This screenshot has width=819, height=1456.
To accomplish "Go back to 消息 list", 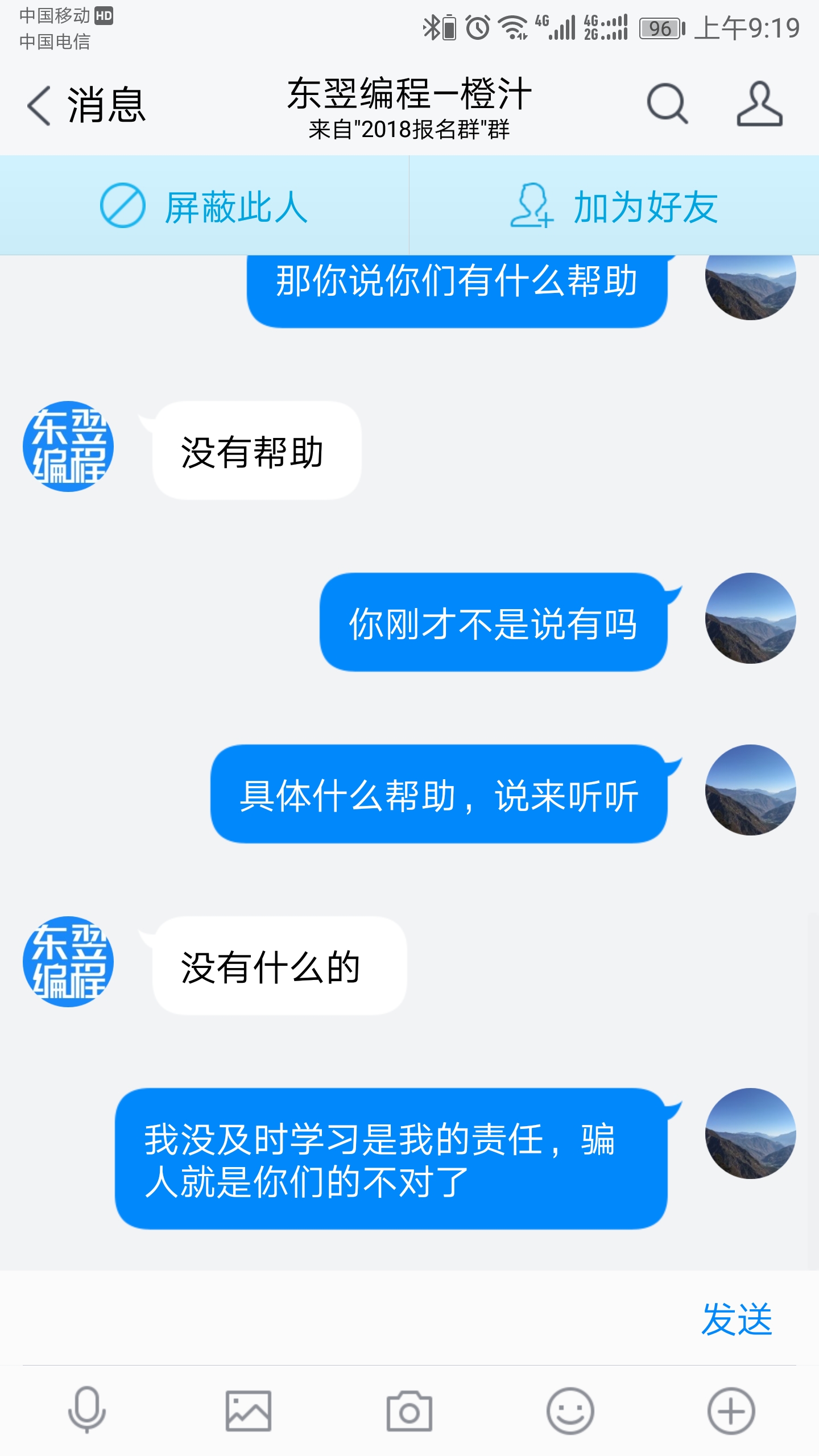I will [86, 105].
